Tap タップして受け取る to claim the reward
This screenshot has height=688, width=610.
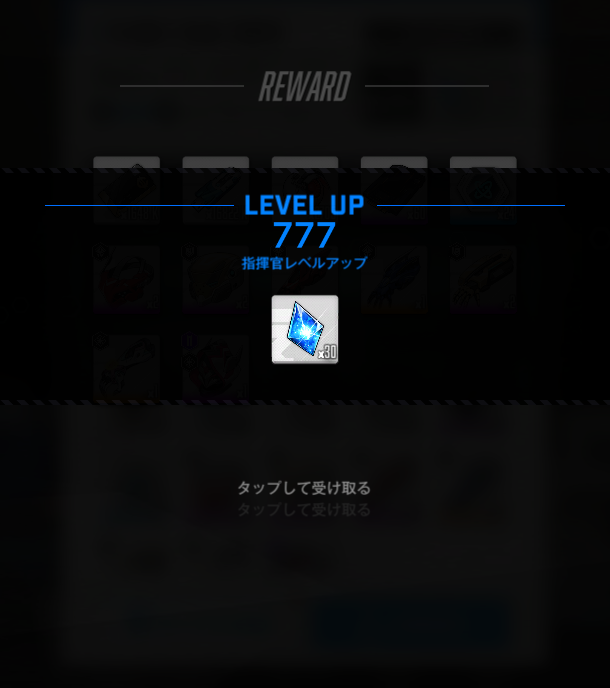(304, 488)
